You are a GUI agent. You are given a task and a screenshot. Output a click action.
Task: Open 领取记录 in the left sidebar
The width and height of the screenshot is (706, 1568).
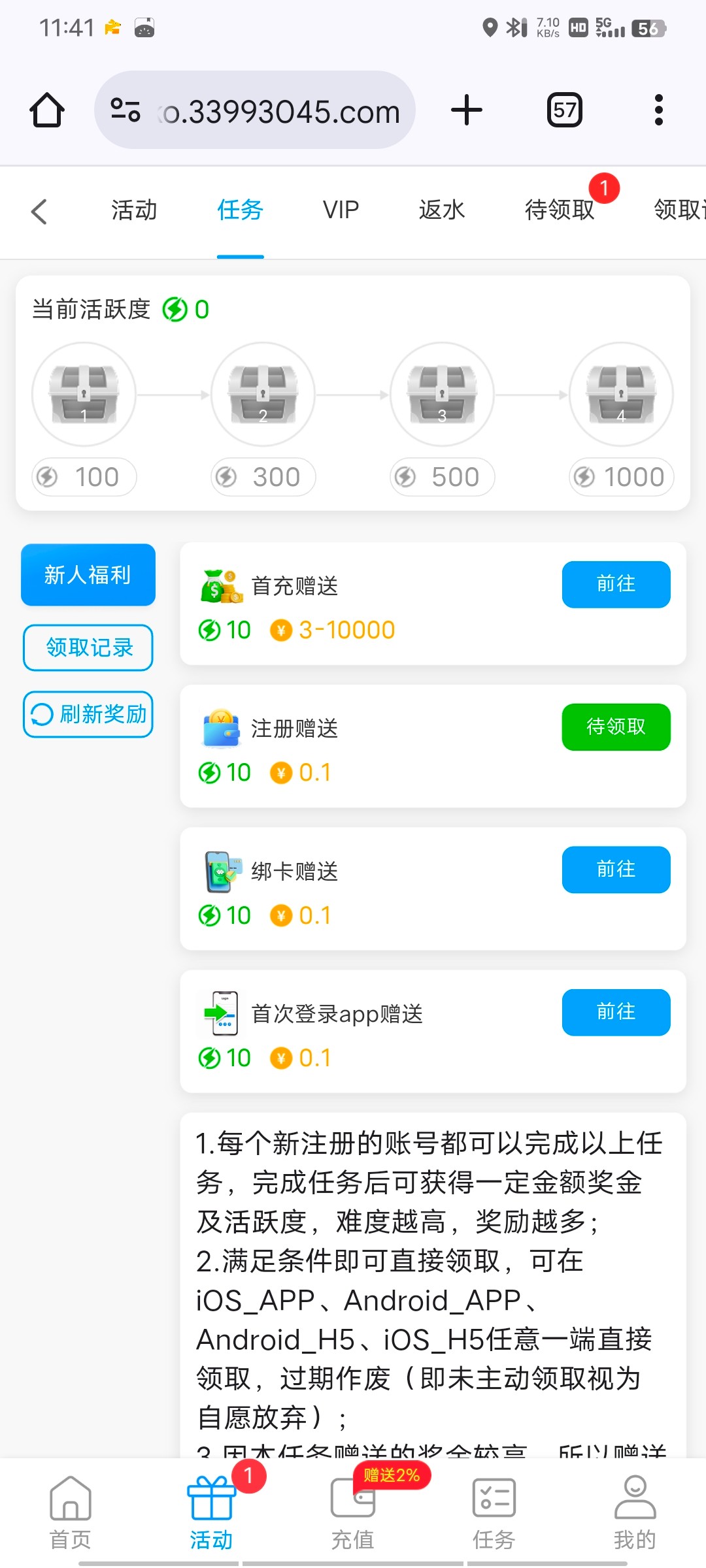(88, 647)
